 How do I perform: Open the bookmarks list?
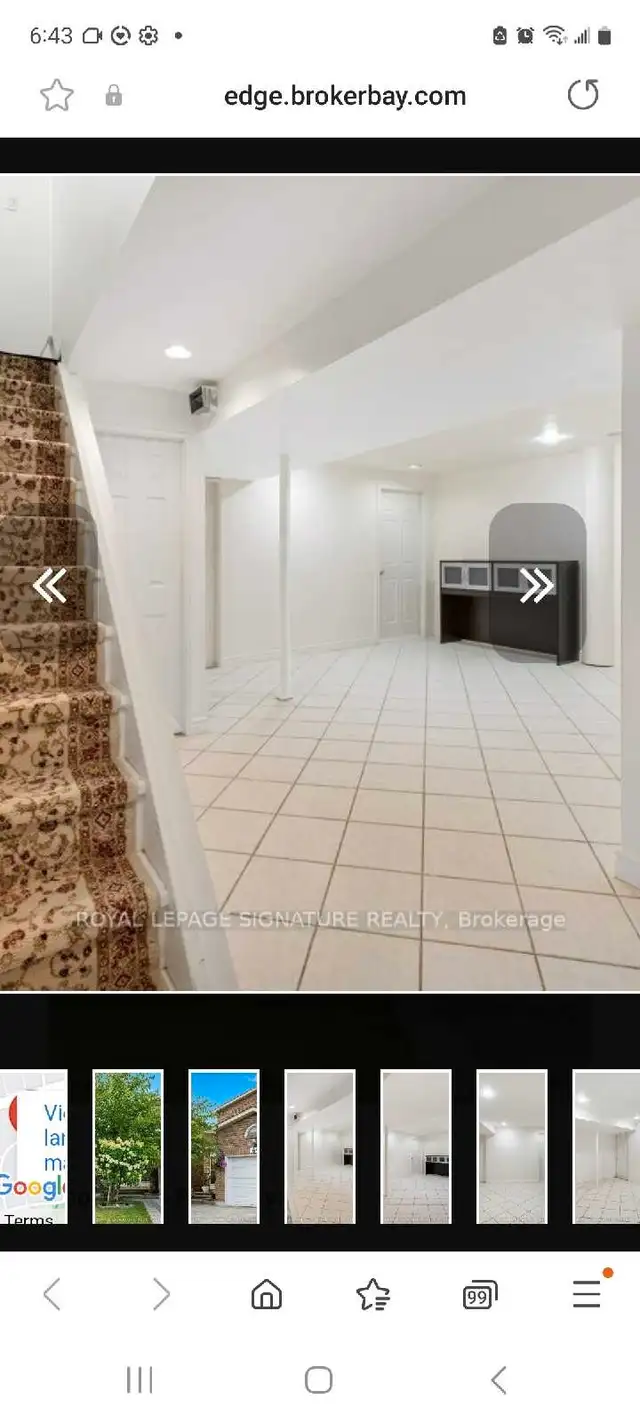(373, 1295)
